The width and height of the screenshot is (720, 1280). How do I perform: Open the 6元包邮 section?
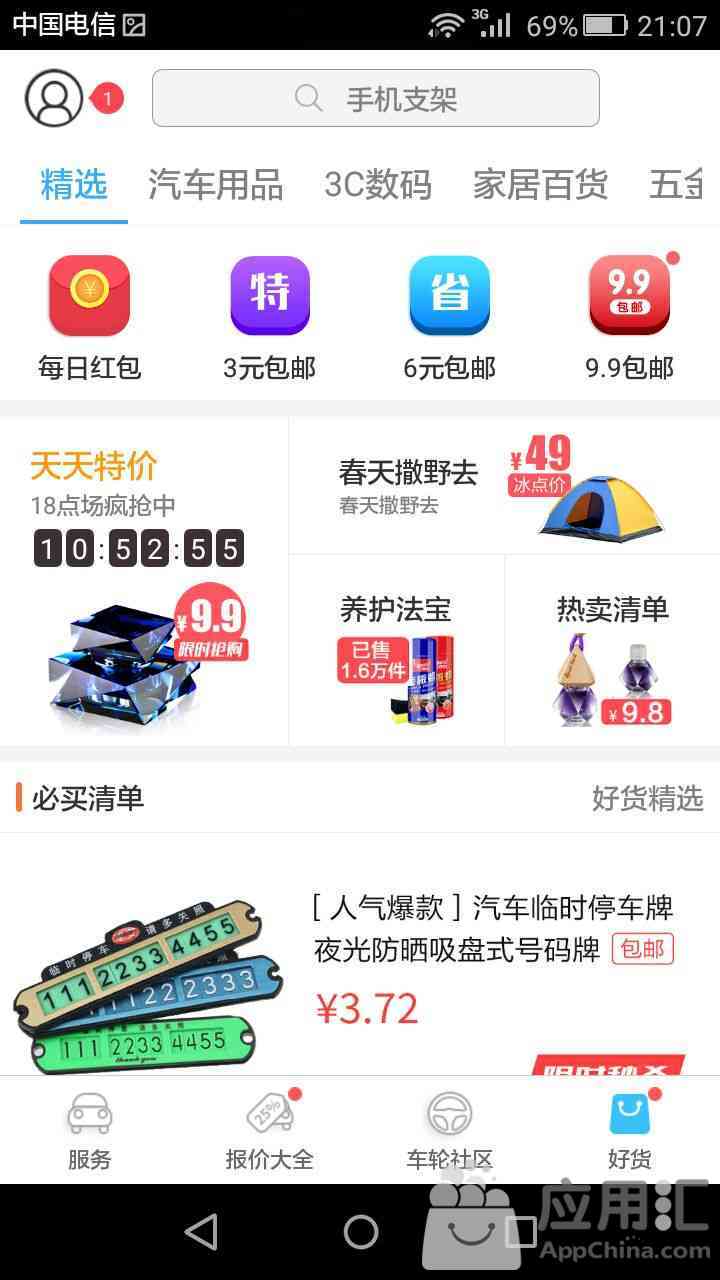click(450, 317)
